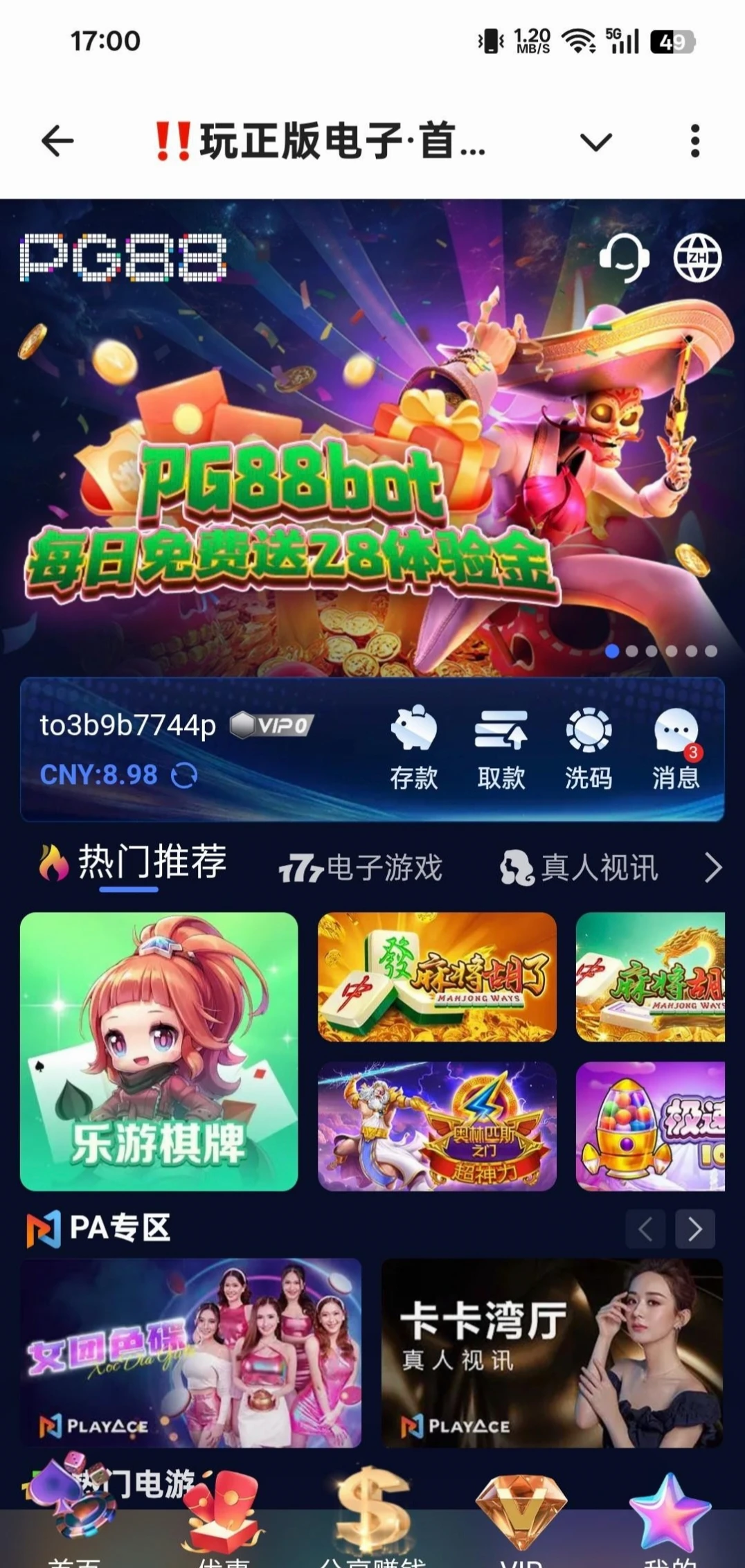Open 取款 withdrawal
Image resolution: width=745 pixels, height=1568 pixels.
tap(501, 748)
